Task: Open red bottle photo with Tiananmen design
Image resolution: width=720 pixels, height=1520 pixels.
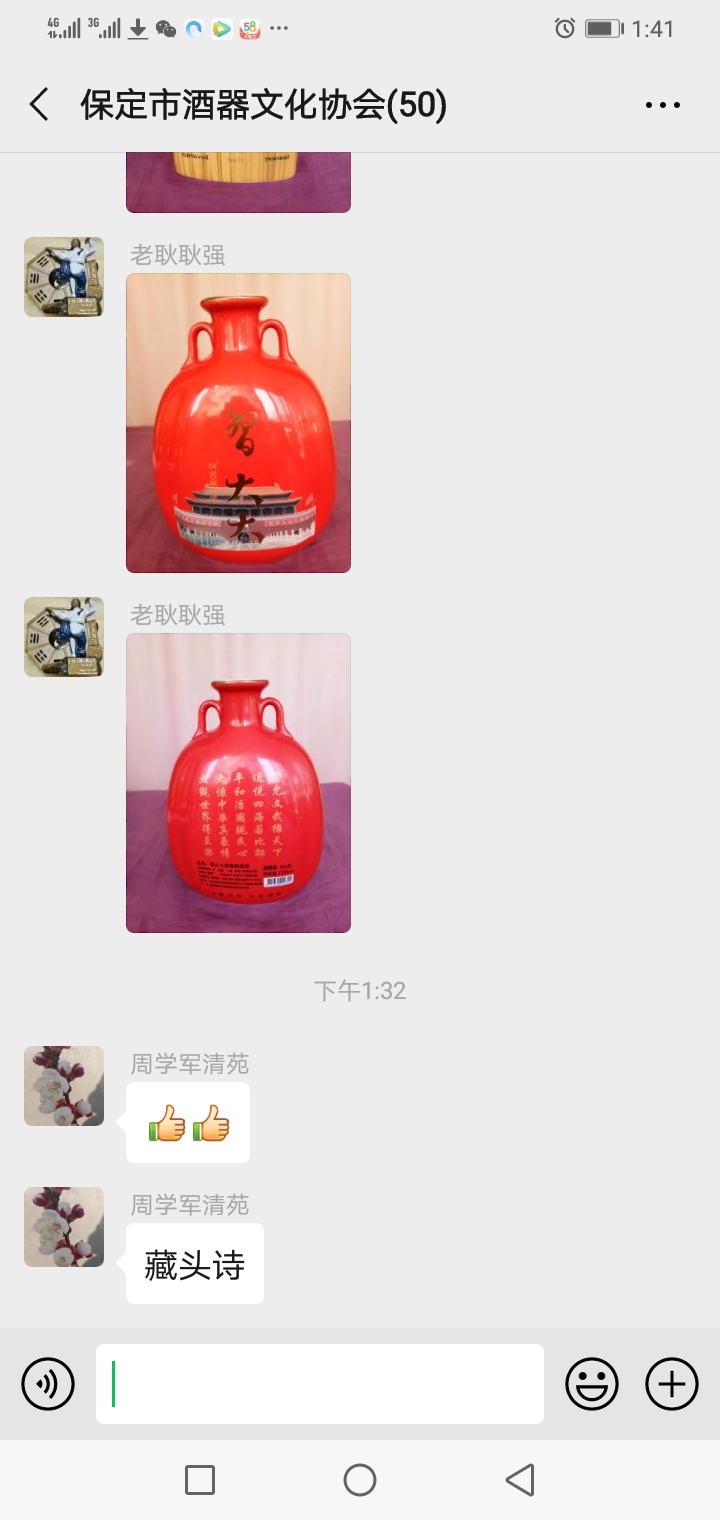Action: pos(238,422)
